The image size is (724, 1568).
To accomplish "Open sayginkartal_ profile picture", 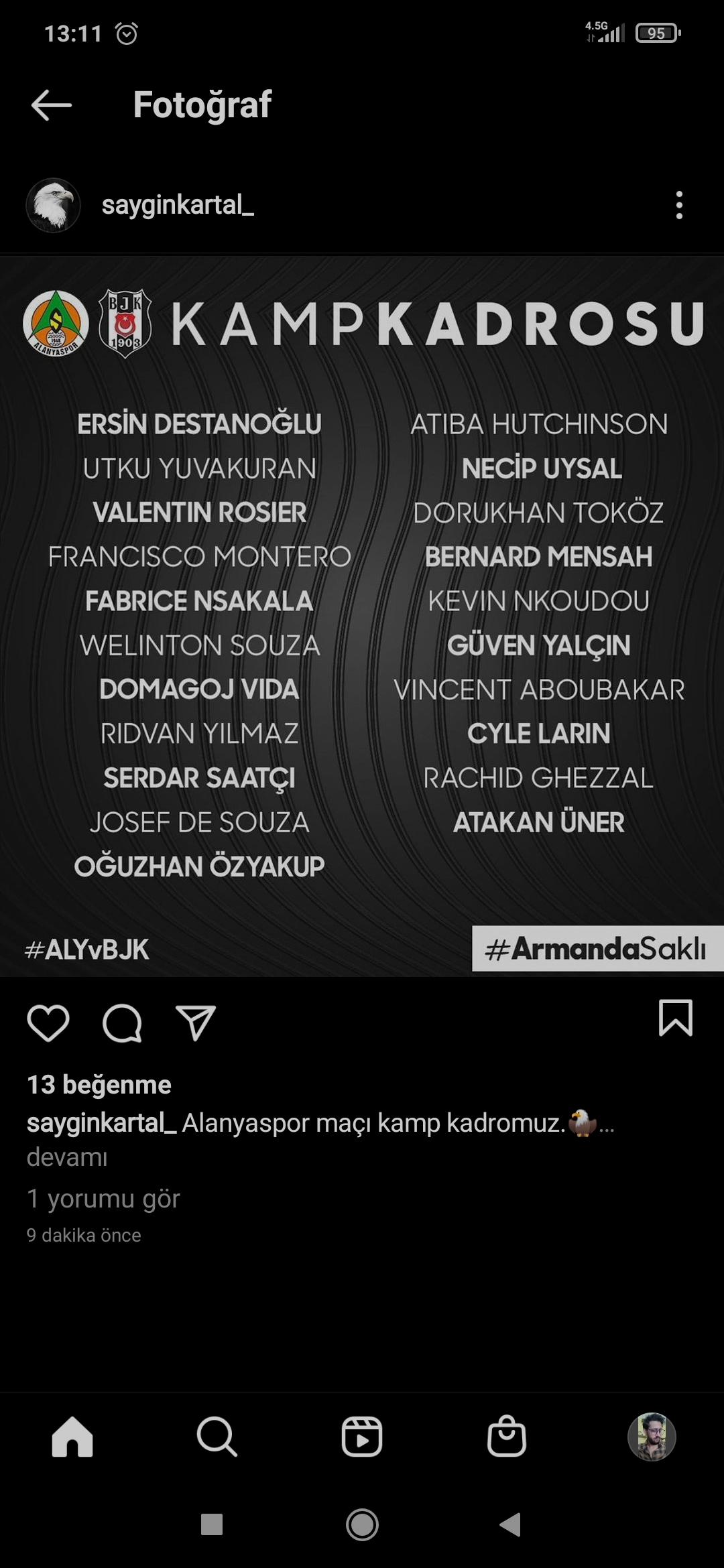I will coord(54,205).
